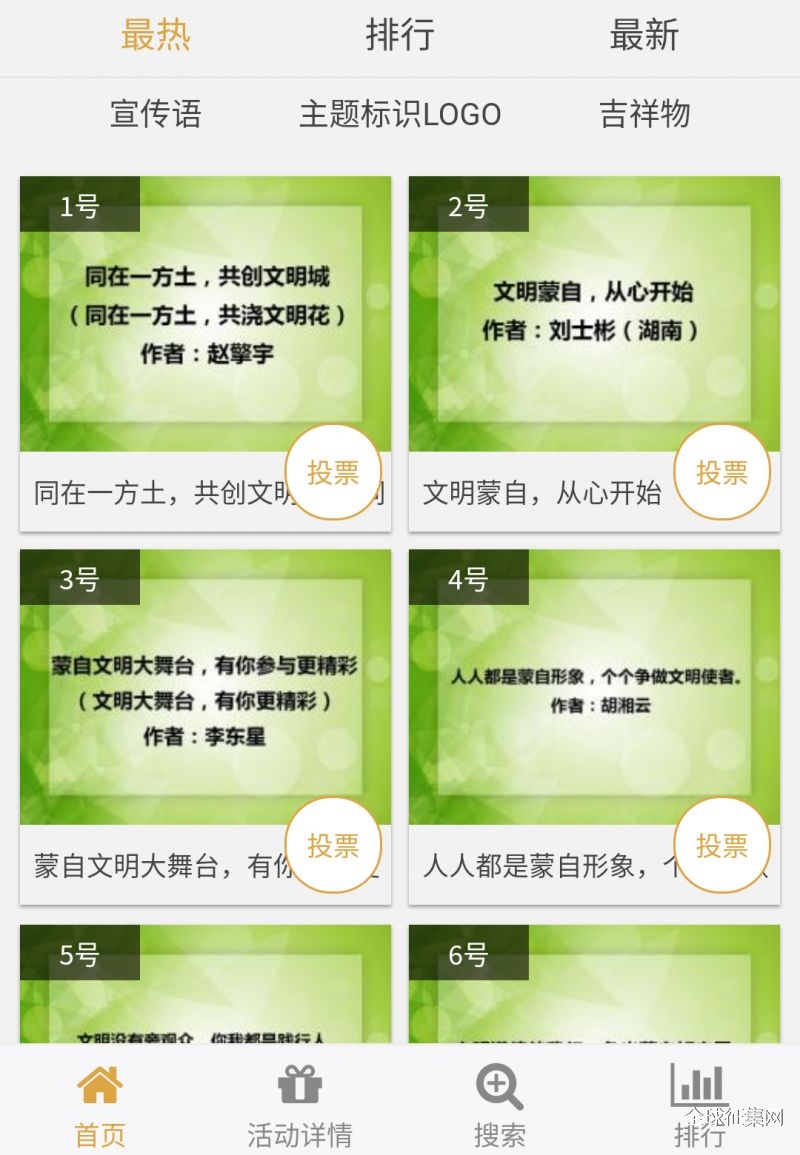Vote for entry 4号
The image size is (800, 1155).
coord(721,846)
